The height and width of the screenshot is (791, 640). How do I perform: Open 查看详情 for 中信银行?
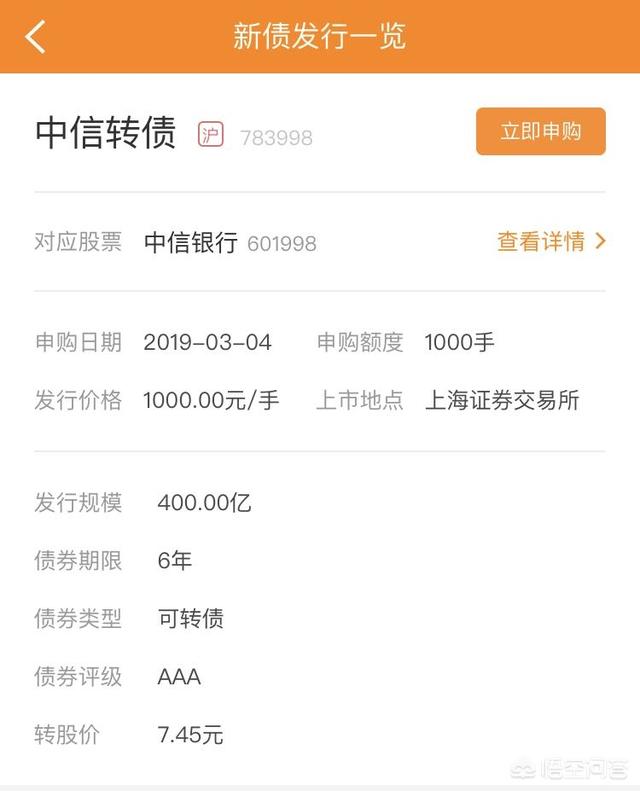(x=551, y=241)
